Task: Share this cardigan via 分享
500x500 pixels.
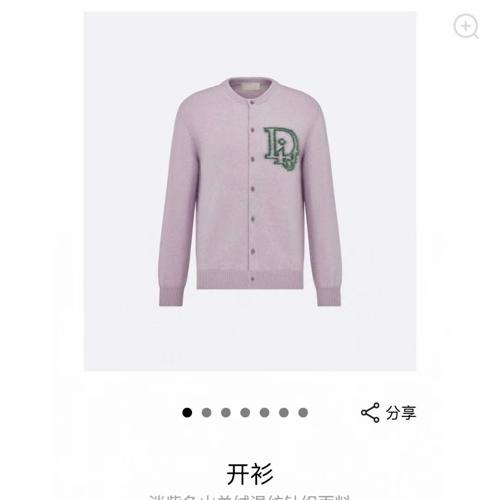Action: pos(389,413)
